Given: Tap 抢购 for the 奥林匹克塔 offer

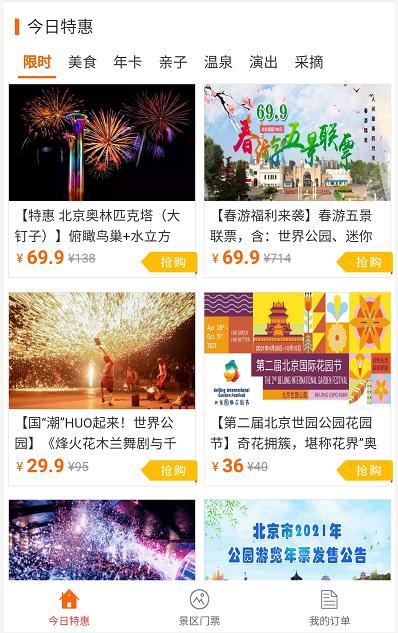Looking at the screenshot, I should (170, 262).
